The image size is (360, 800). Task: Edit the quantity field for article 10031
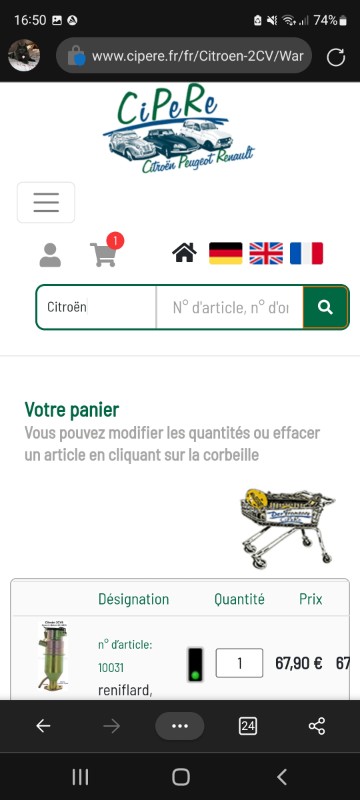tap(239, 663)
